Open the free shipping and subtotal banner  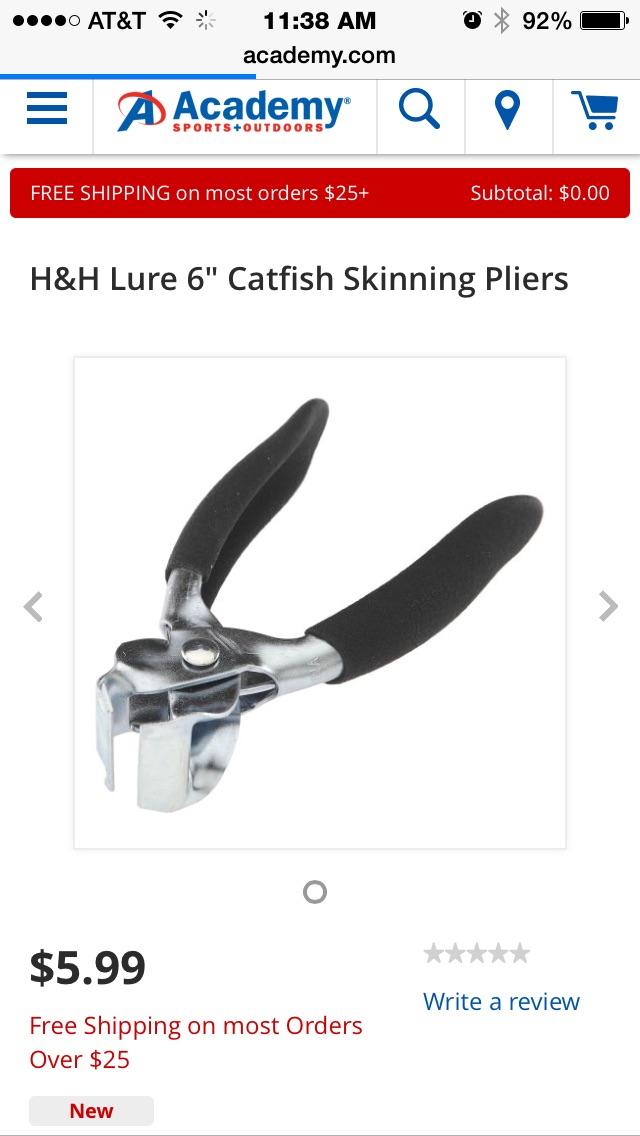point(320,193)
